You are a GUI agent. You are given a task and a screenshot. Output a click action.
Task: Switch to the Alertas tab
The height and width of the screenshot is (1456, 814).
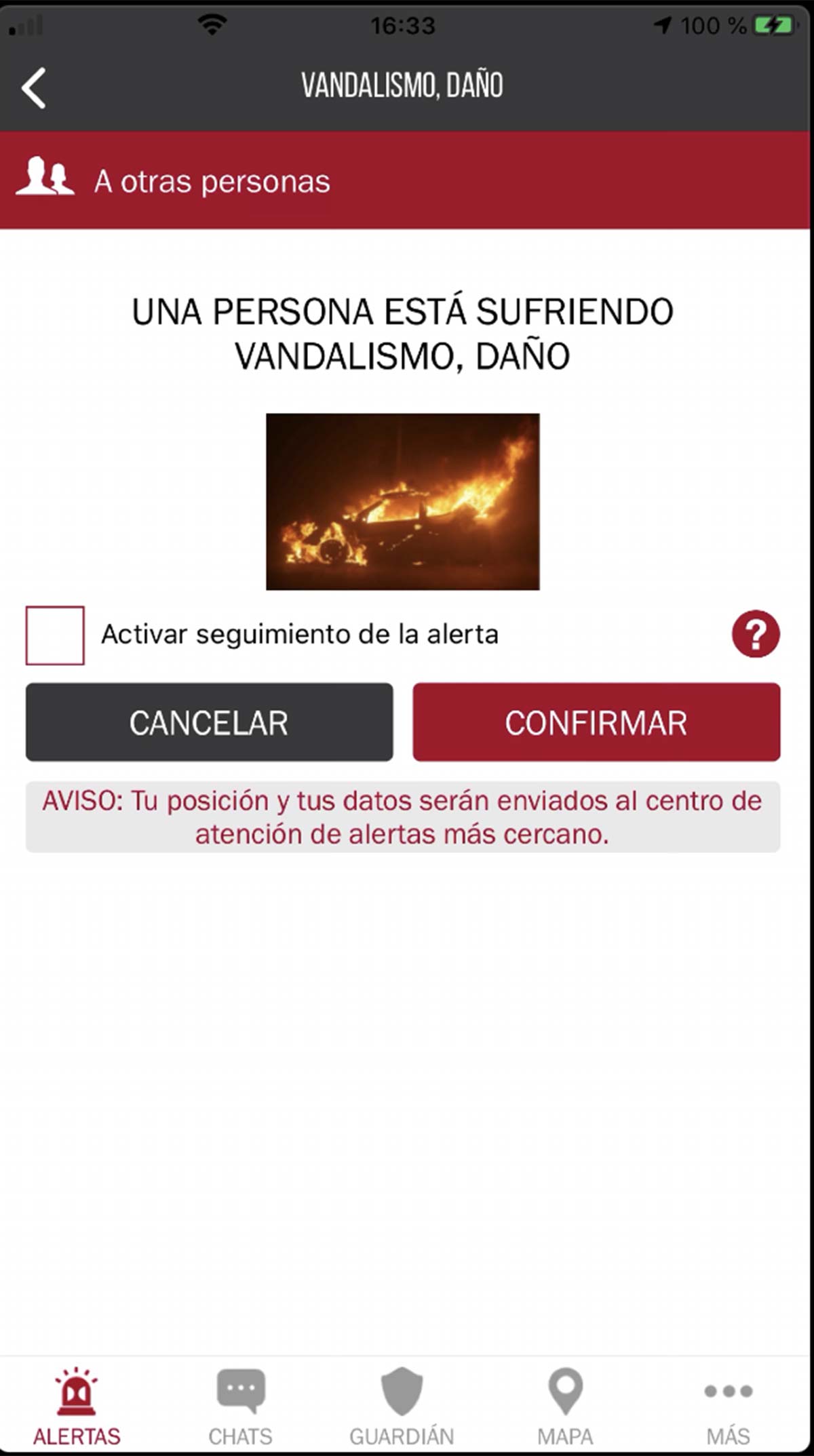tap(77, 1406)
